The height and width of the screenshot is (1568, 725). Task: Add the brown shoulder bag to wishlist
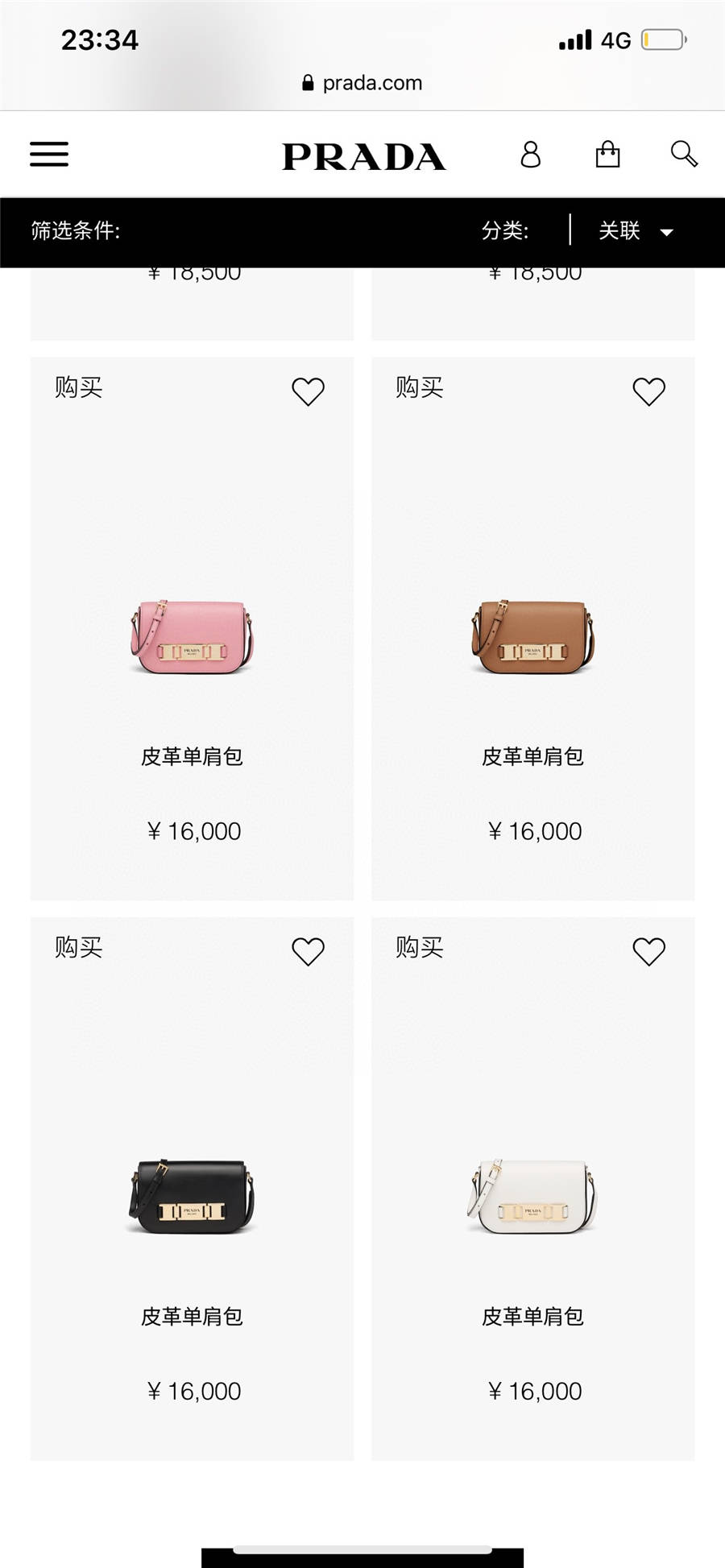[648, 391]
